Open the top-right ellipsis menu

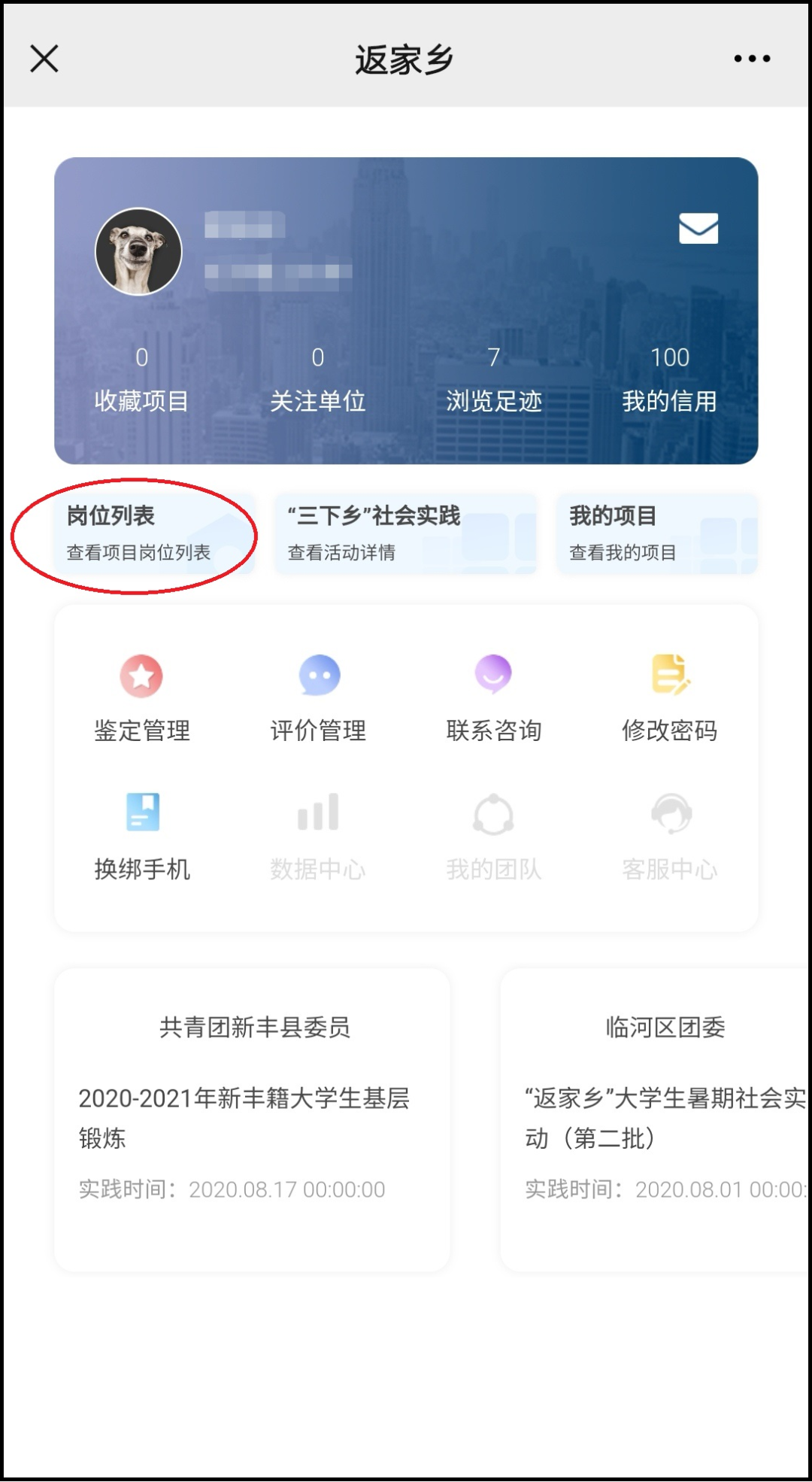(751, 58)
